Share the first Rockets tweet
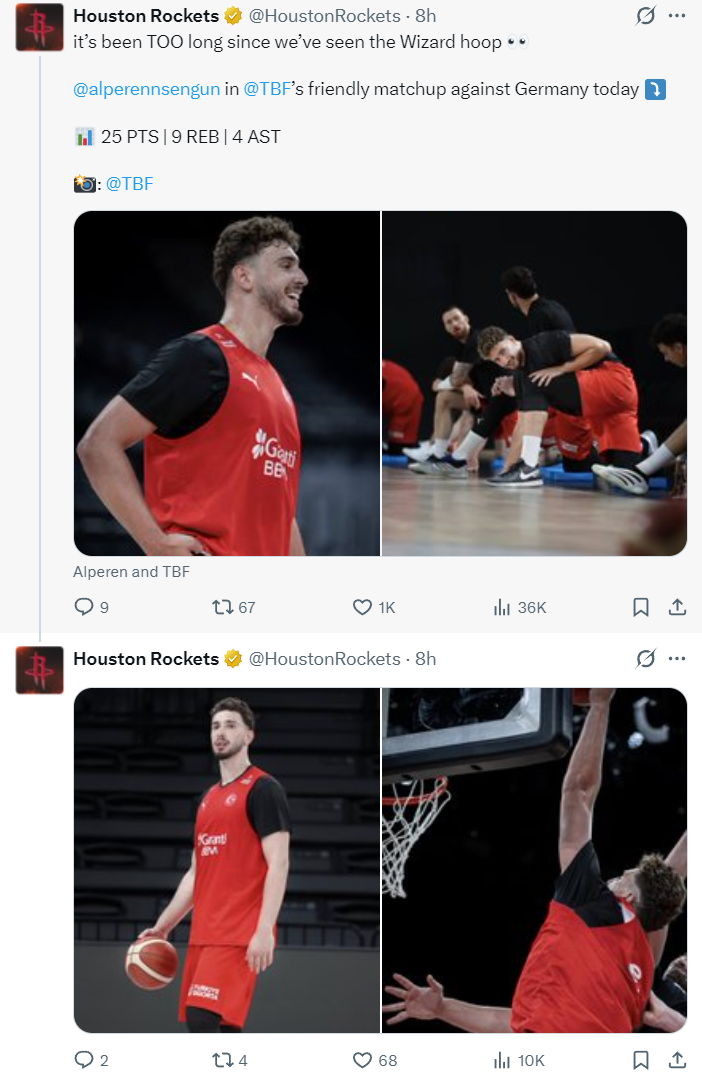Viewport: 702px width, 1080px height. click(x=677, y=607)
